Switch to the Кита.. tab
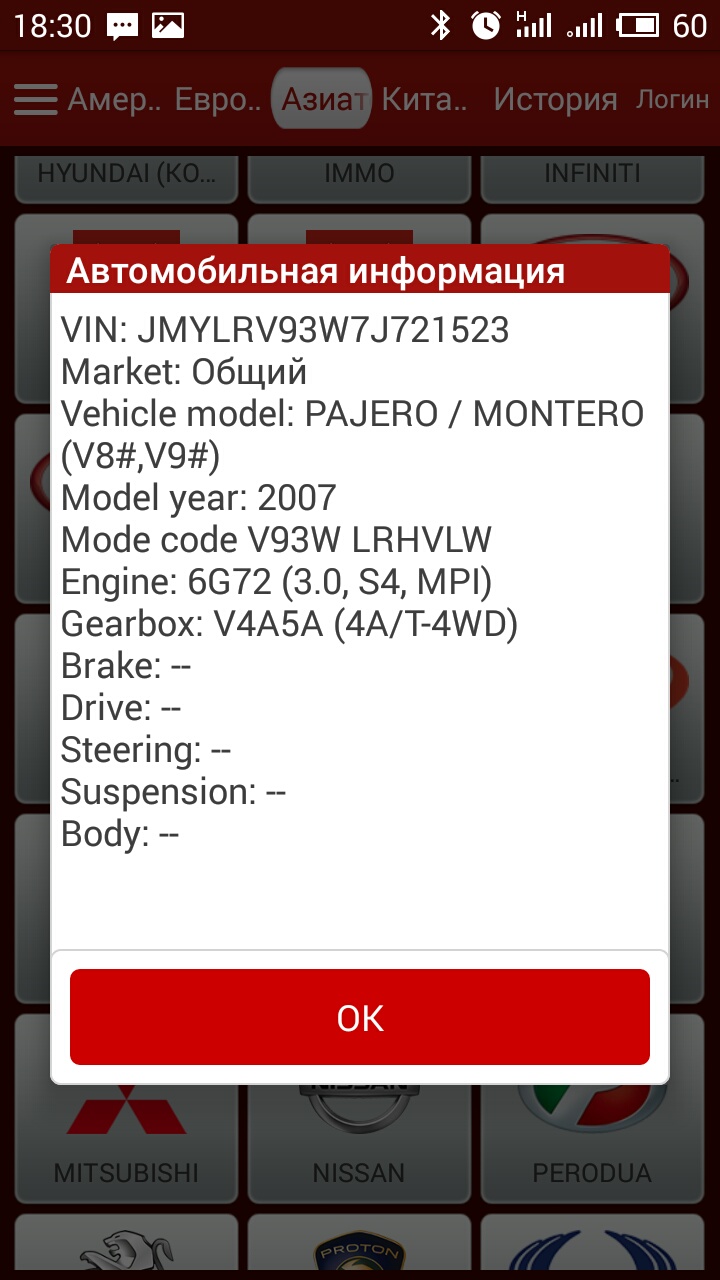The image size is (720, 1280). [x=425, y=100]
